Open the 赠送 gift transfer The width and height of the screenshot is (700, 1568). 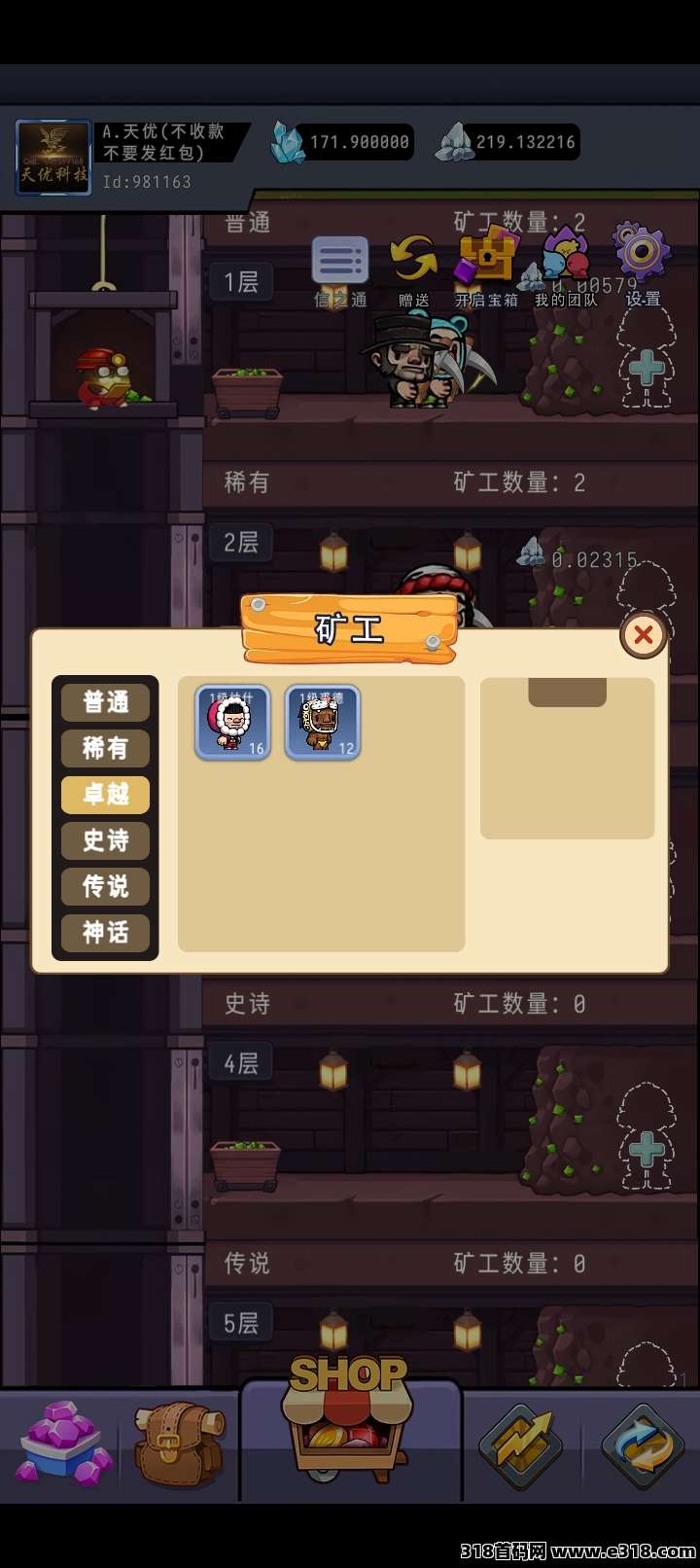414,265
